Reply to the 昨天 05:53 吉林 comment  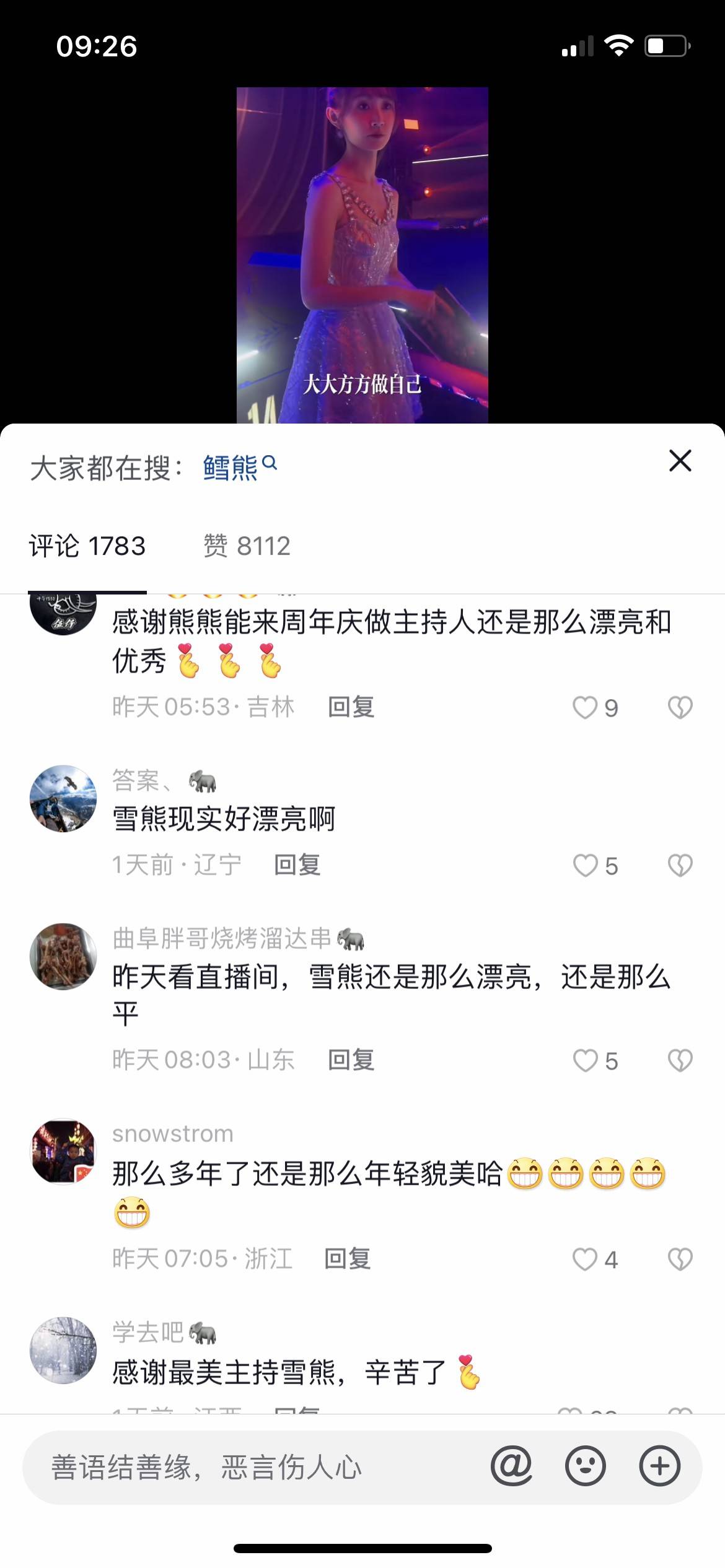pyautogui.click(x=351, y=707)
